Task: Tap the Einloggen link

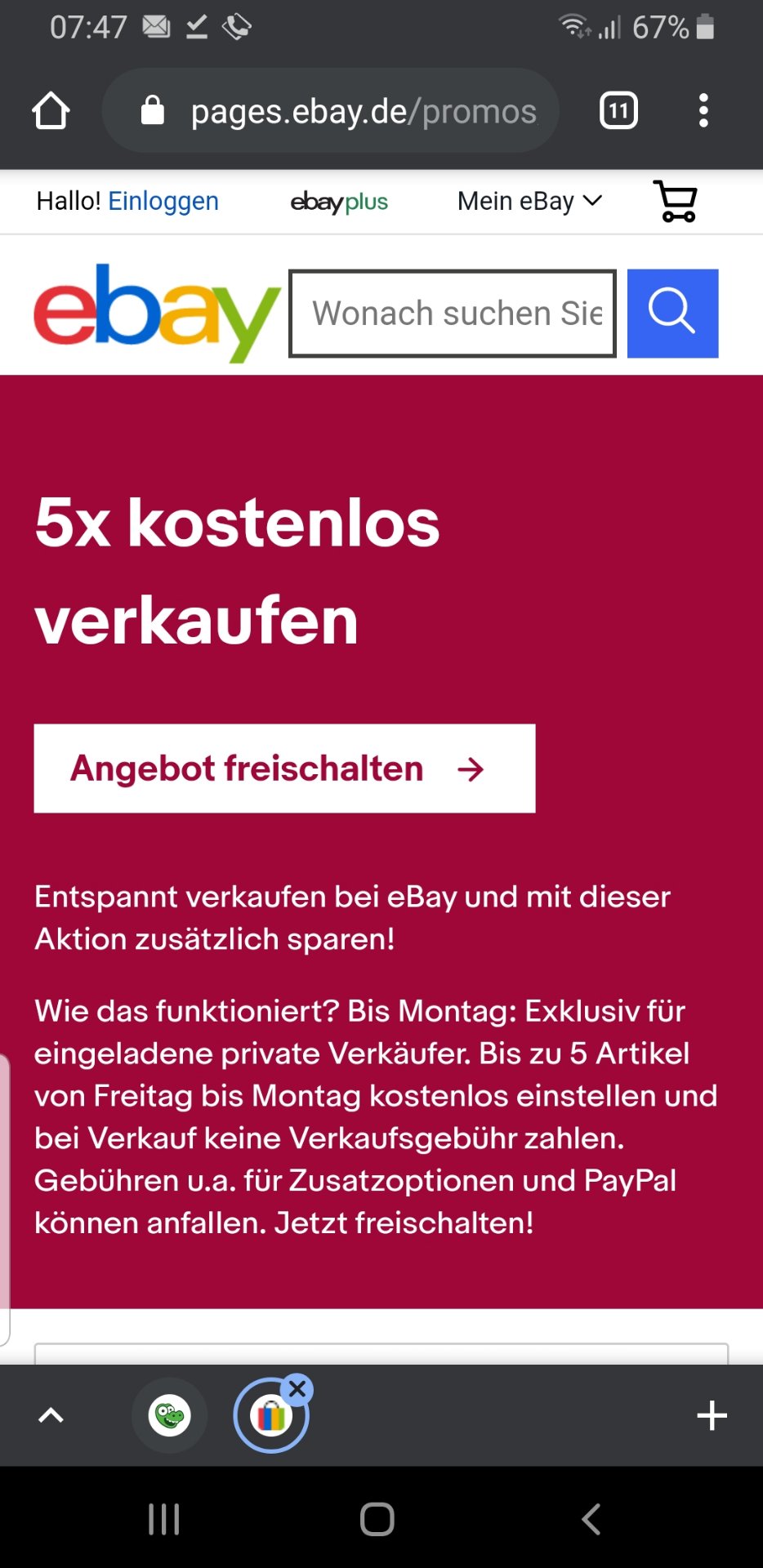Action: pyautogui.click(x=163, y=201)
